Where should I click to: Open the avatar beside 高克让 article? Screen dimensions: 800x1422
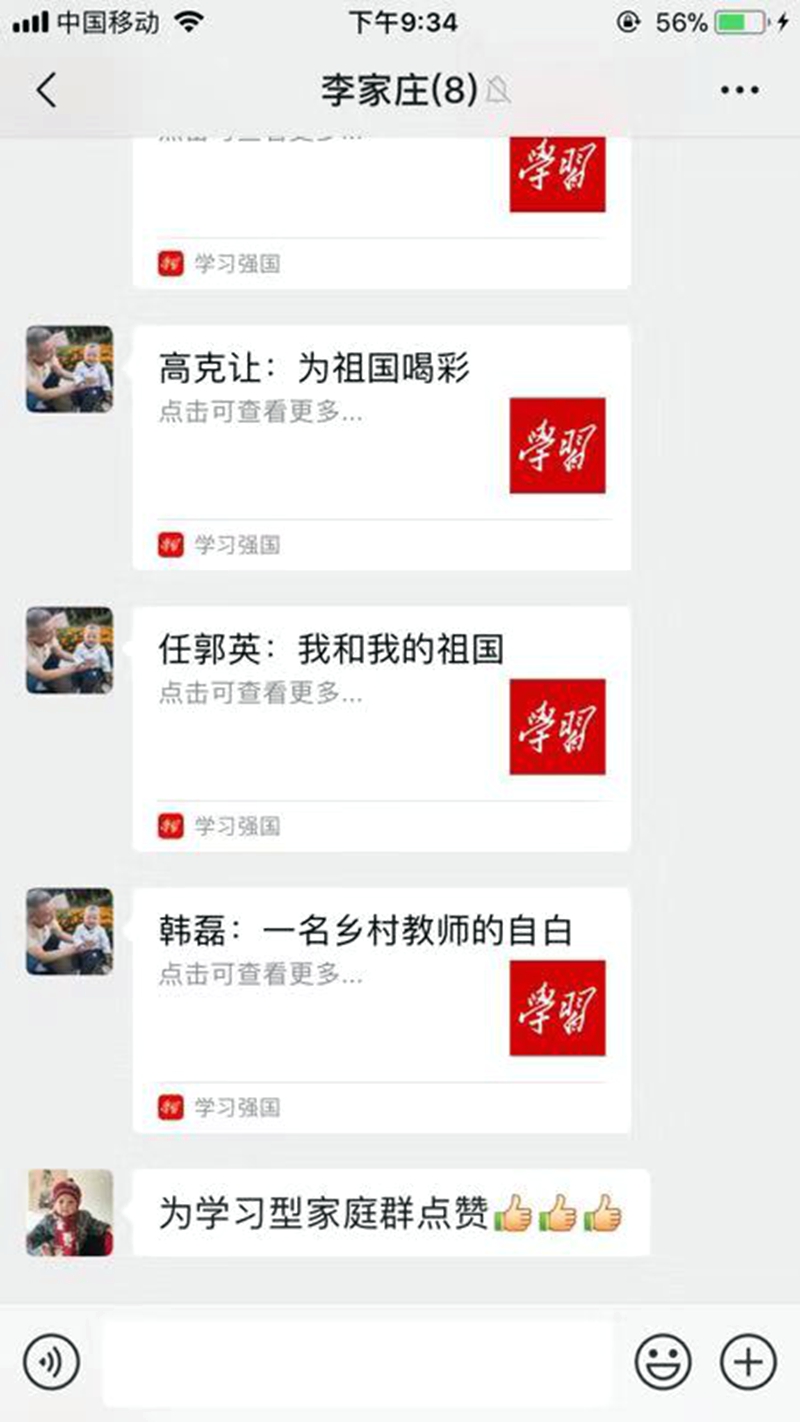tap(69, 370)
